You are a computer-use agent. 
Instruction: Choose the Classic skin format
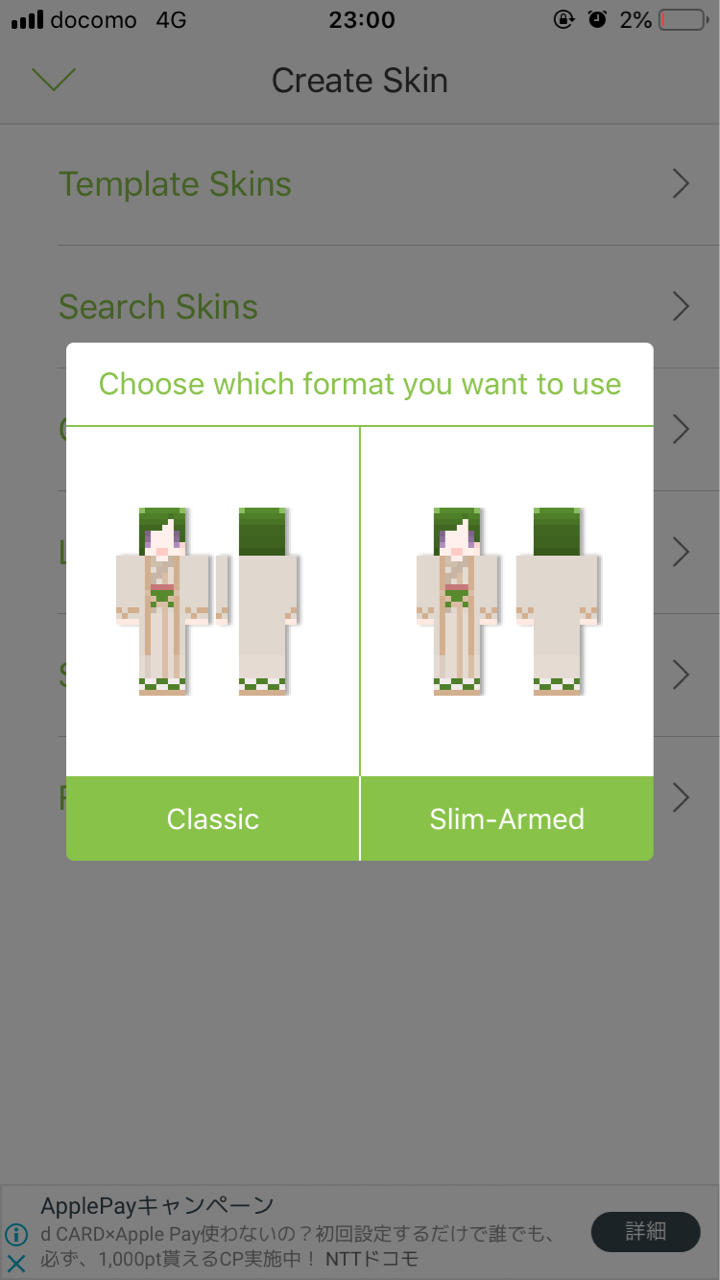coord(213,819)
